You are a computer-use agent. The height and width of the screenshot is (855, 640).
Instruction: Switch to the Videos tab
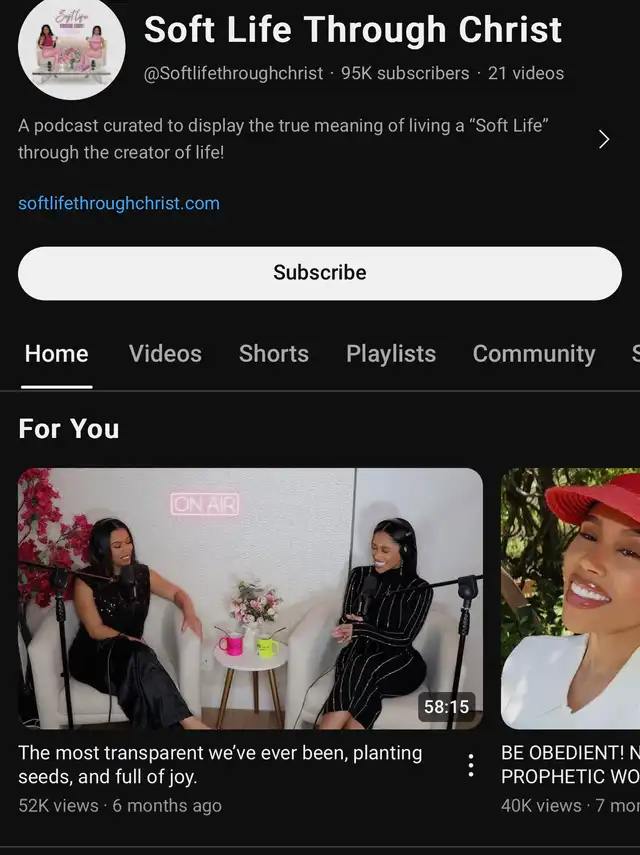click(165, 354)
